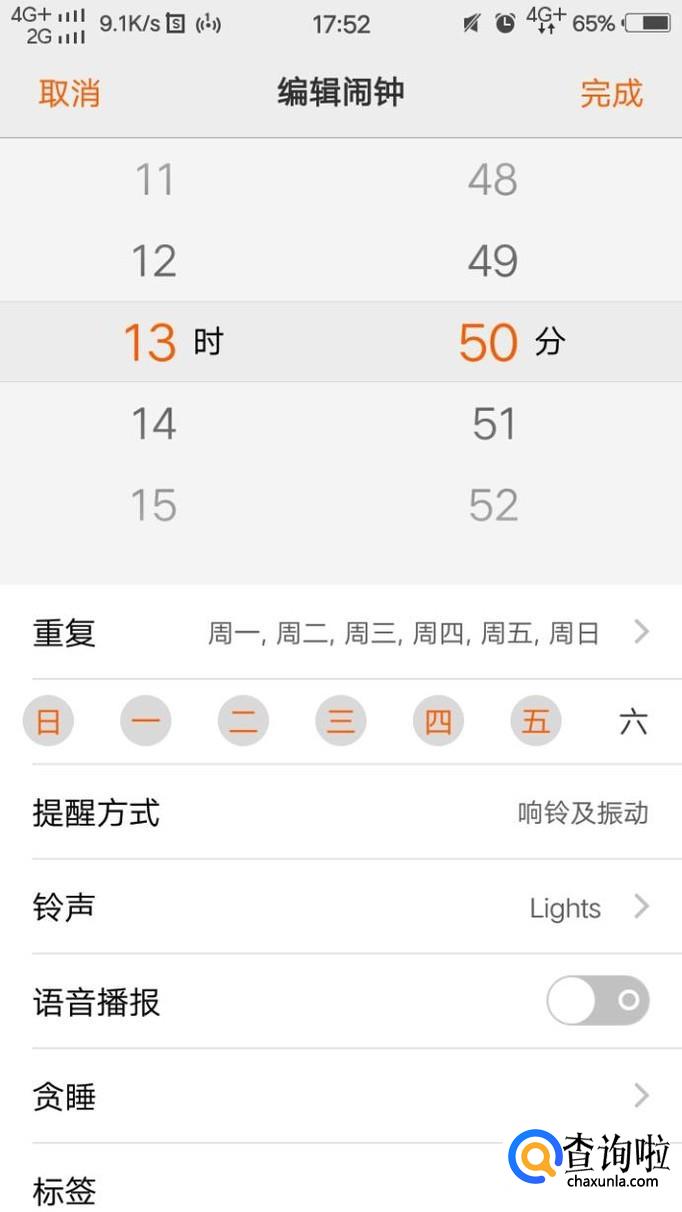Screen dimensions: 682x1212
Task: Open the 铃声 ringtone row showing Lights
Action: (341, 908)
